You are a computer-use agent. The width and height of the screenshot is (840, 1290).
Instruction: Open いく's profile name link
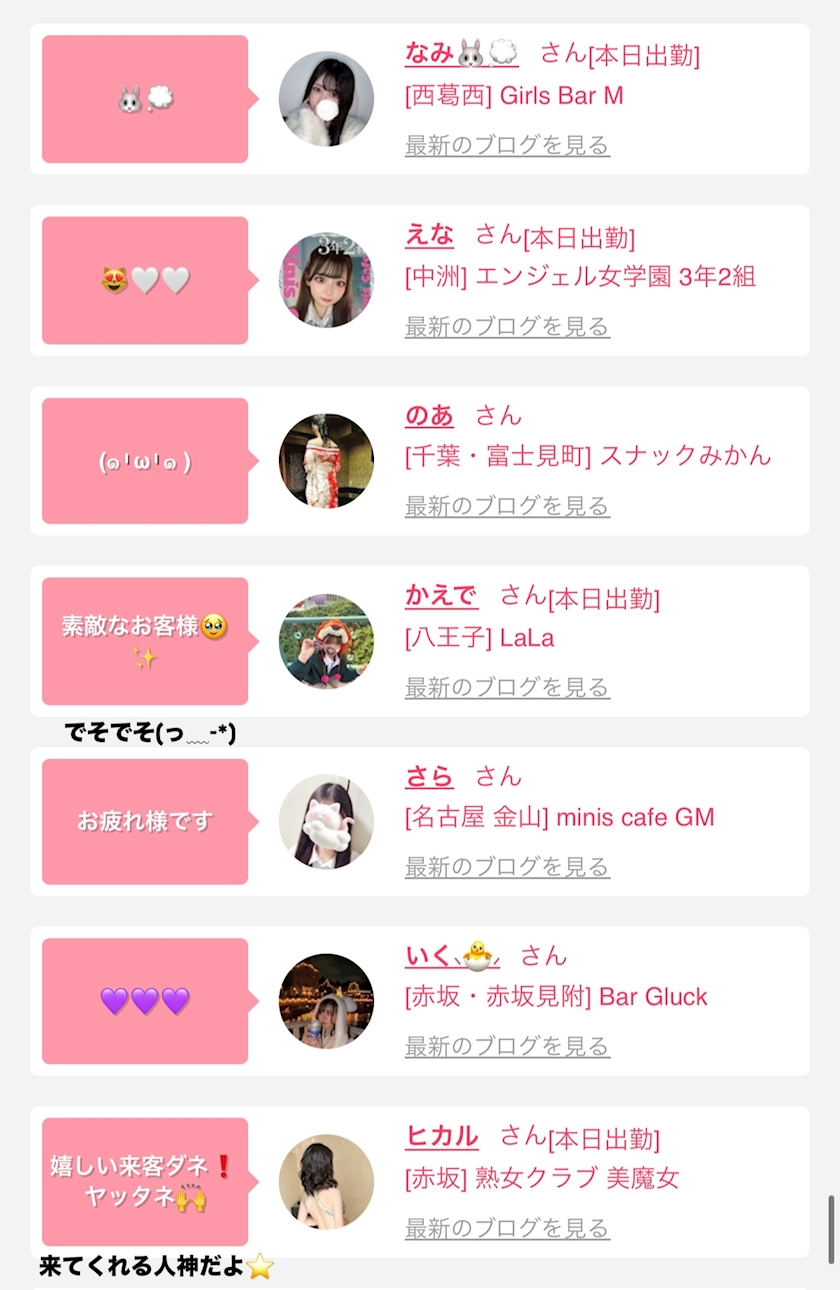click(452, 957)
